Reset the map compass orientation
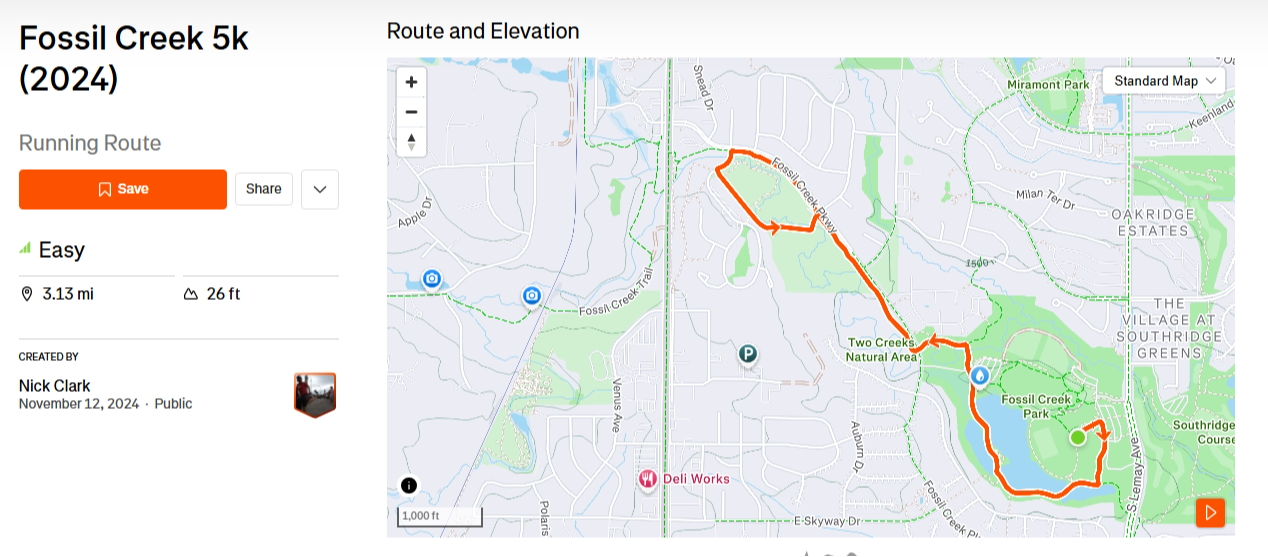This screenshot has width=1268, height=557. point(411,141)
